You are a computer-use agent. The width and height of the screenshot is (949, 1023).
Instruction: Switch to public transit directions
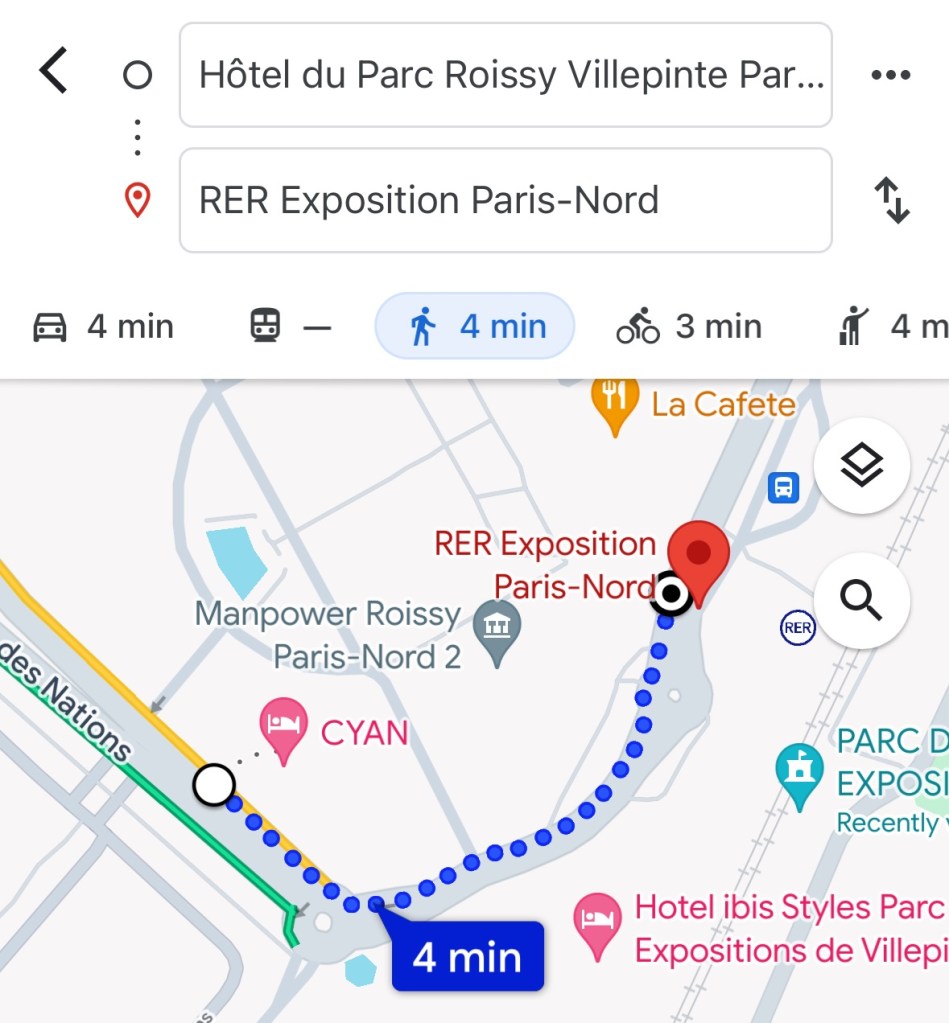(x=289, y=327)
